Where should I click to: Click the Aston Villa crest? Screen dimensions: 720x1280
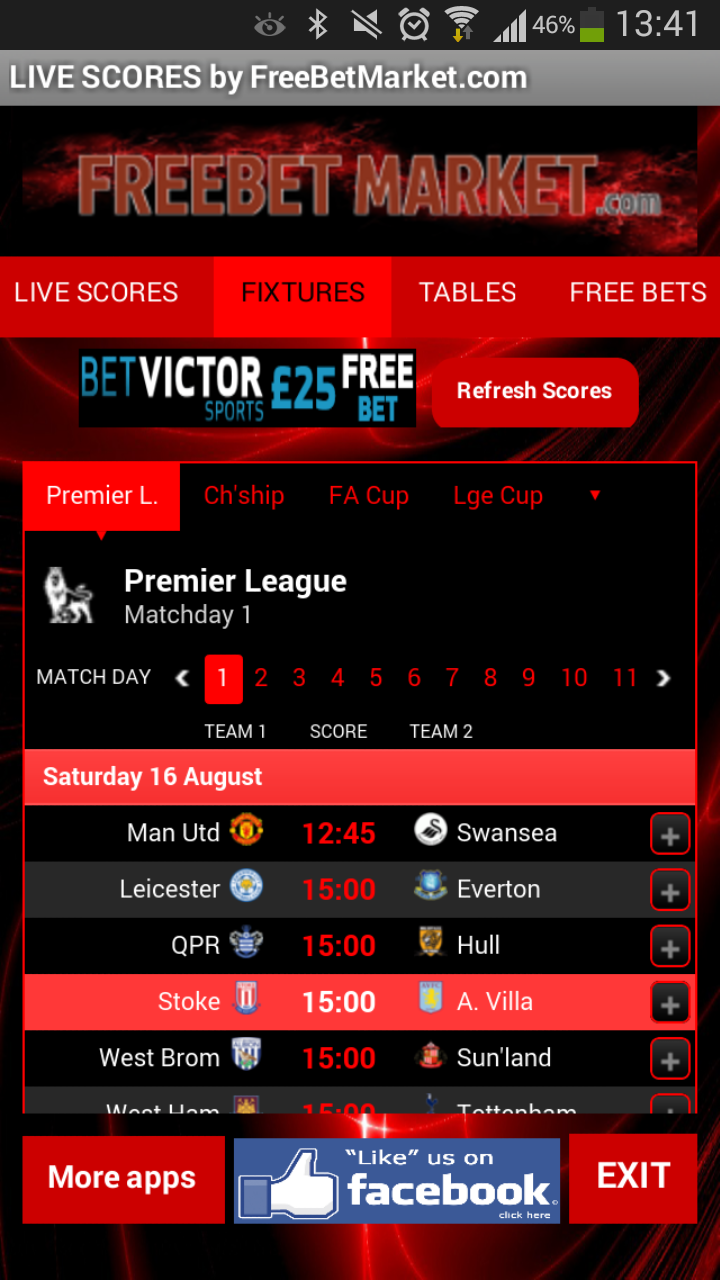pyautogui.click(x=430, y=1001)
